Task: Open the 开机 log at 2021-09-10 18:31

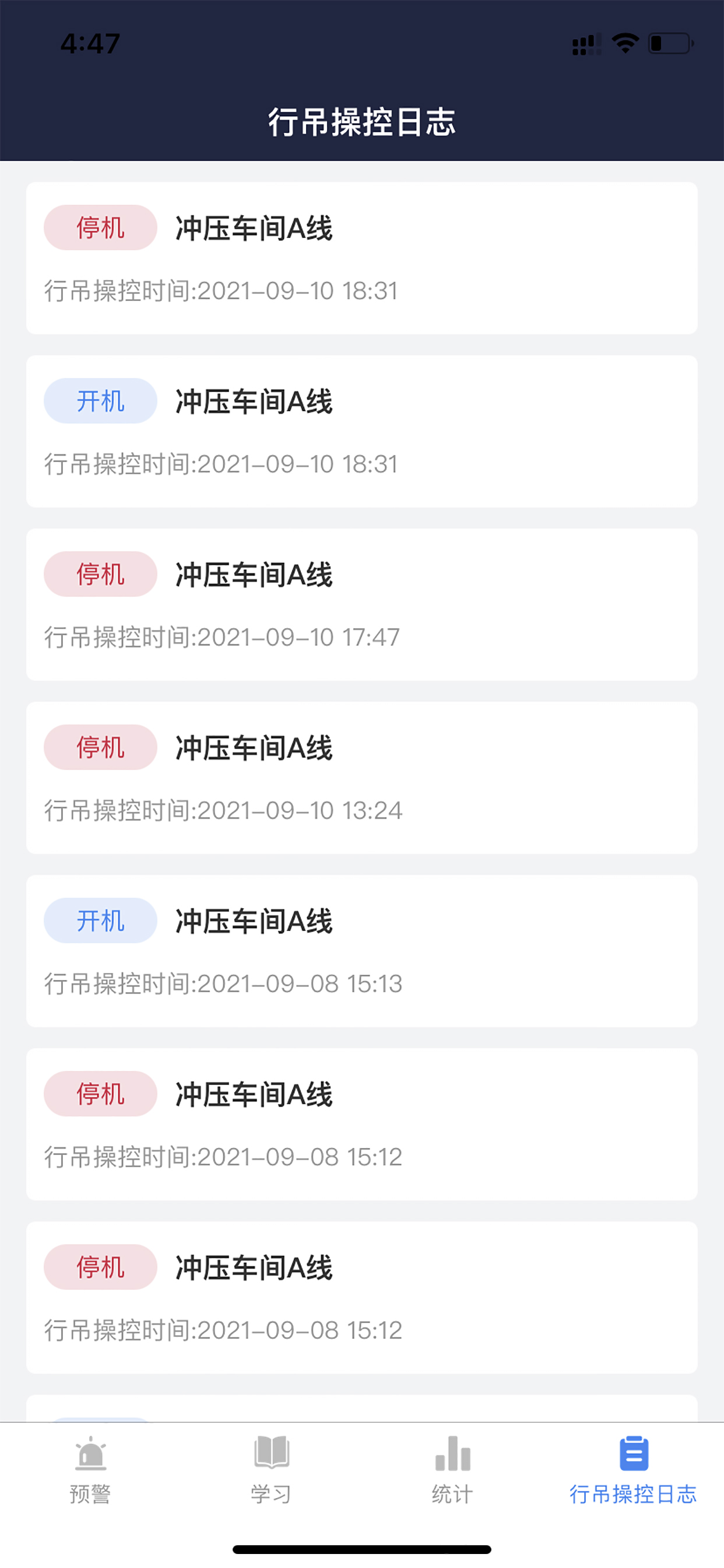Action: (362, 431)
